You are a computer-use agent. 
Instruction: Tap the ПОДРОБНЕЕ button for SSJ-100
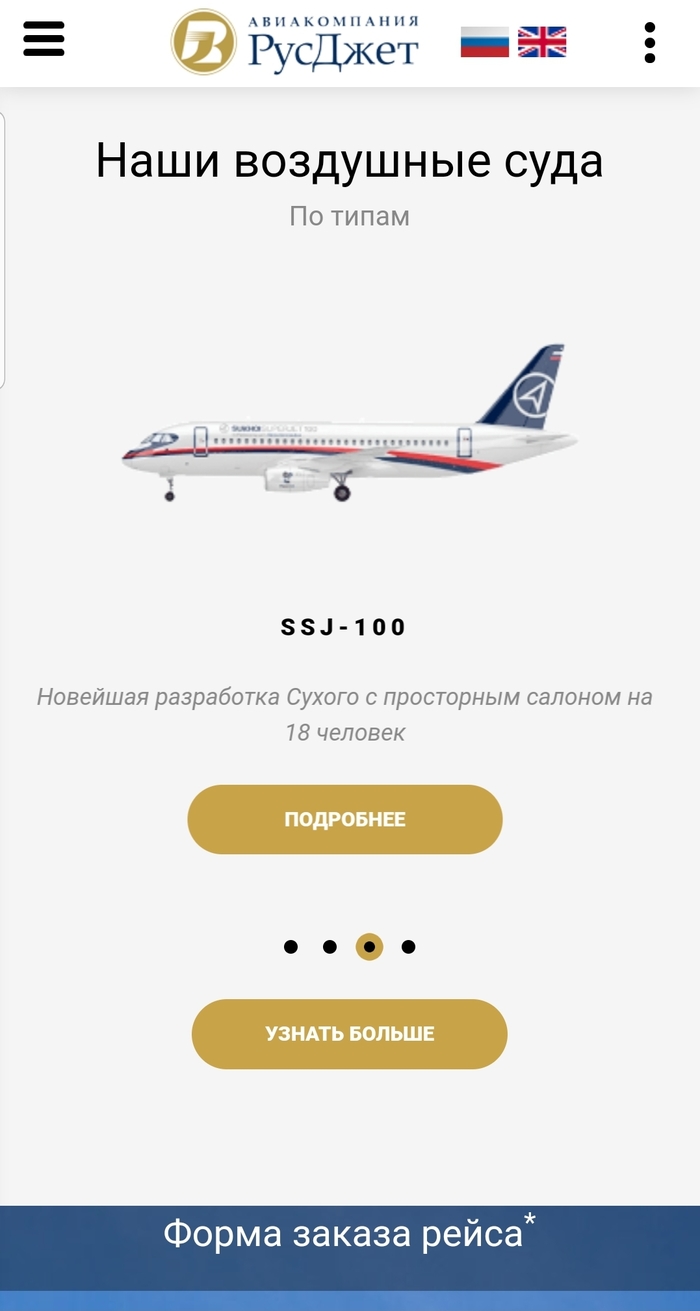coord(345,819)
